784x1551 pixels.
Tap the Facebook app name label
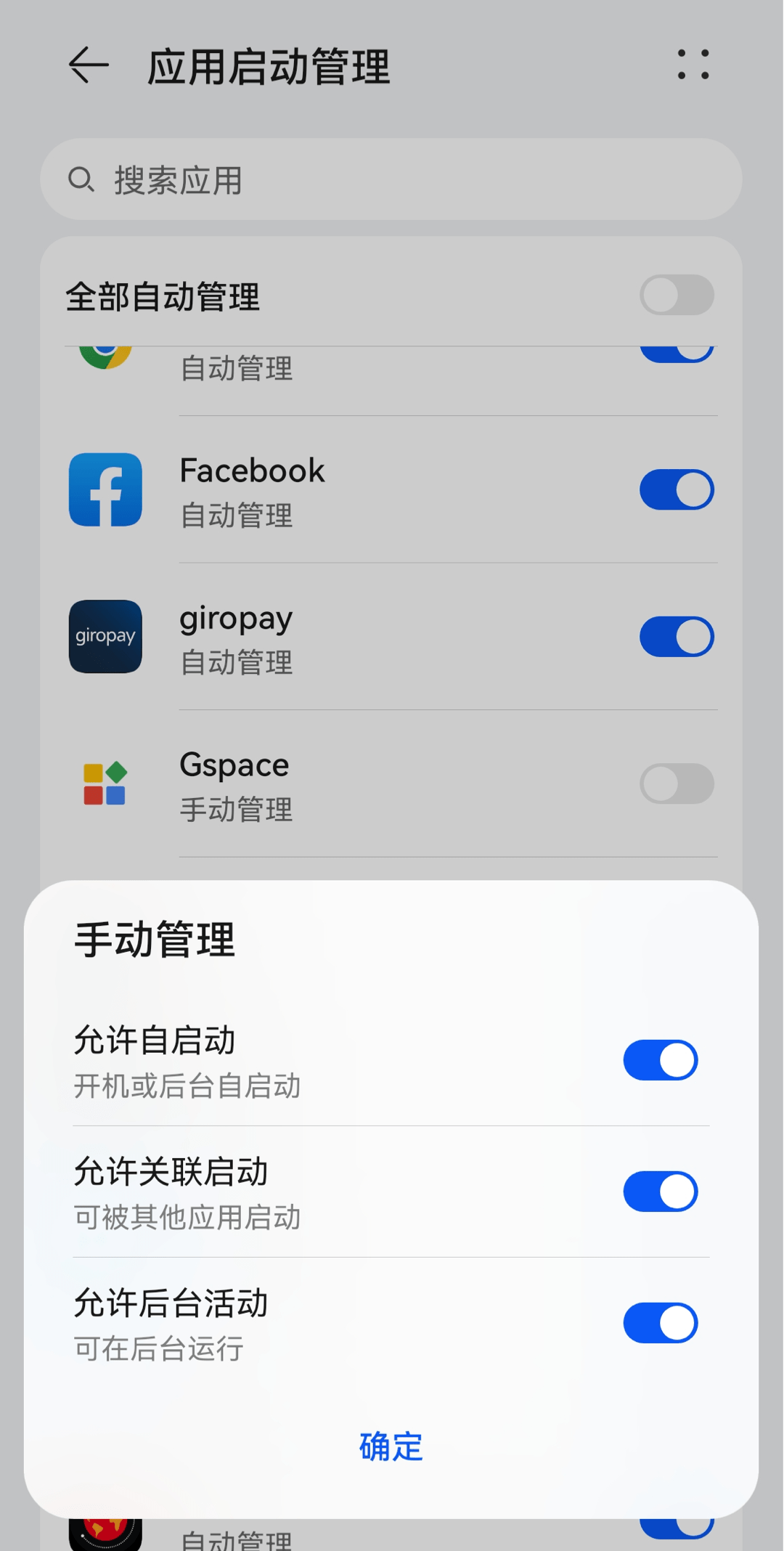252,469
